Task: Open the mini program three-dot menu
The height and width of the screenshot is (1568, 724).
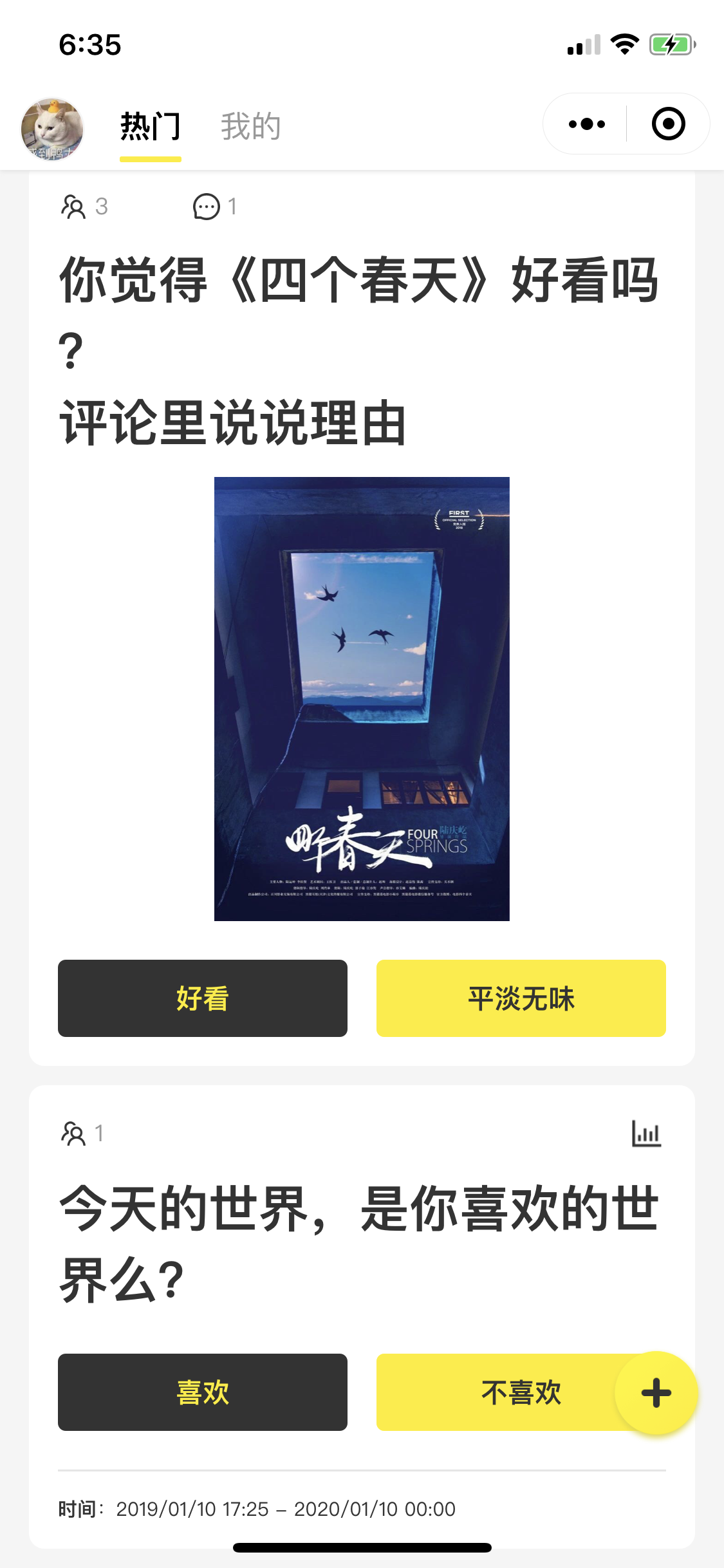Action: (586, 124)
